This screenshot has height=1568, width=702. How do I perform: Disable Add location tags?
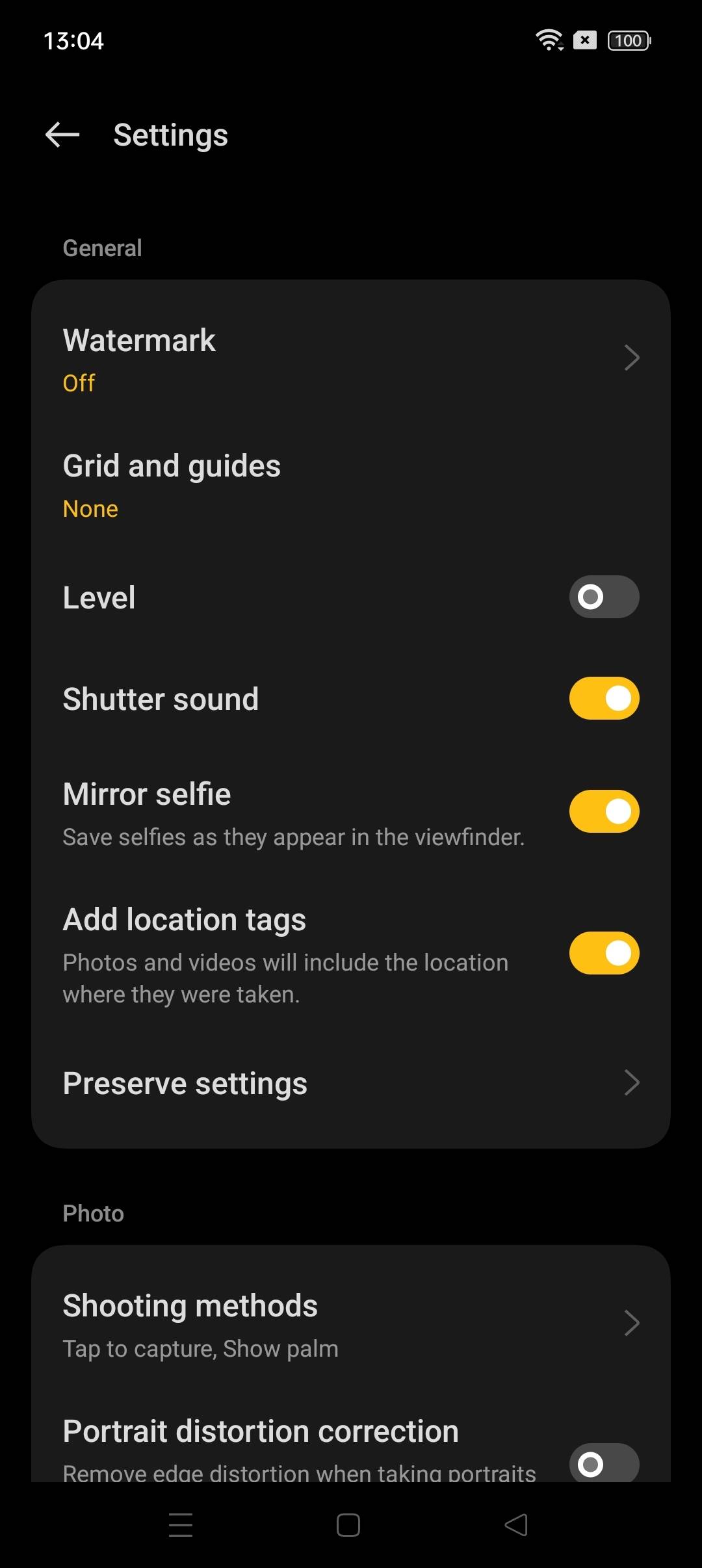604,953
